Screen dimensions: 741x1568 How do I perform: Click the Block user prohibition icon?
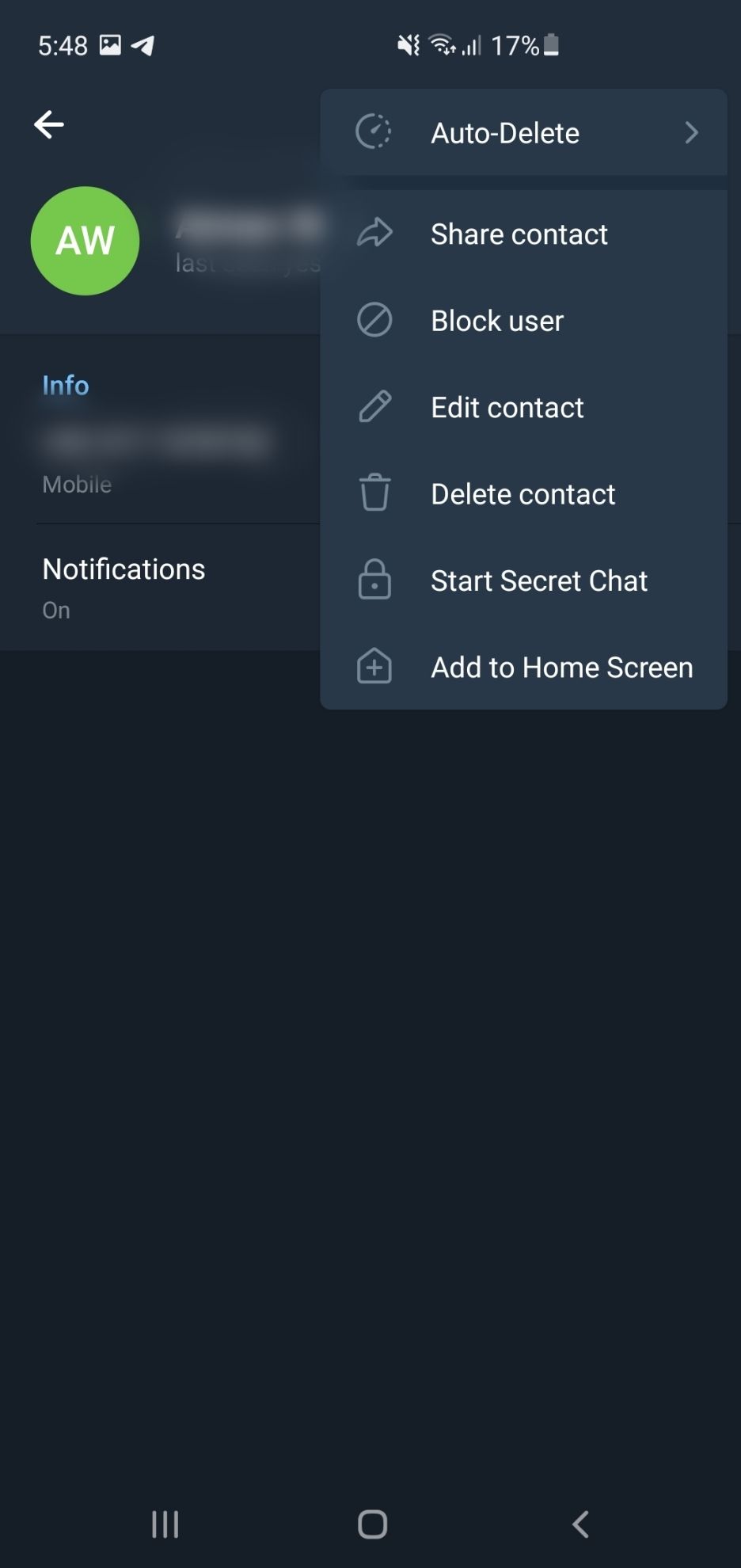(x=374, y=320)
